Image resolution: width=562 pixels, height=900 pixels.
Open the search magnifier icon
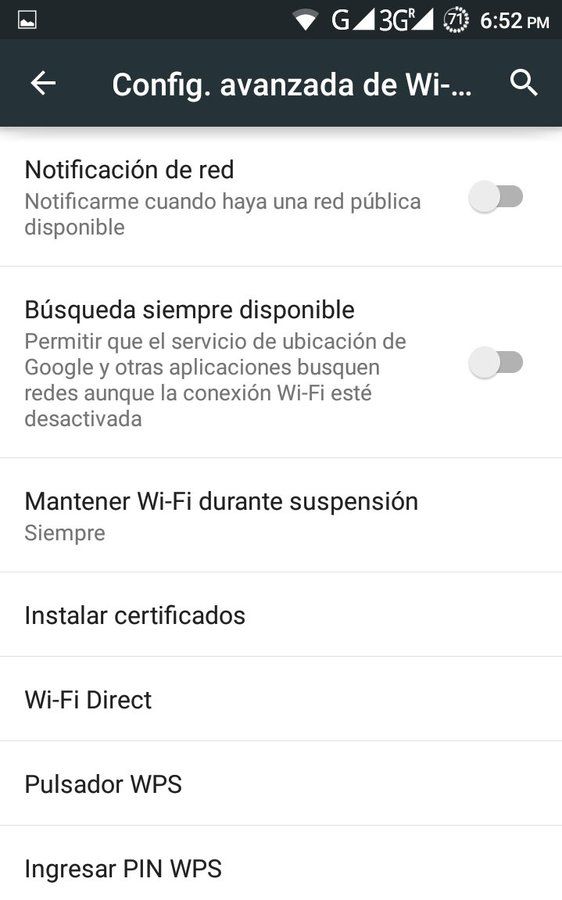click(524, 84)
